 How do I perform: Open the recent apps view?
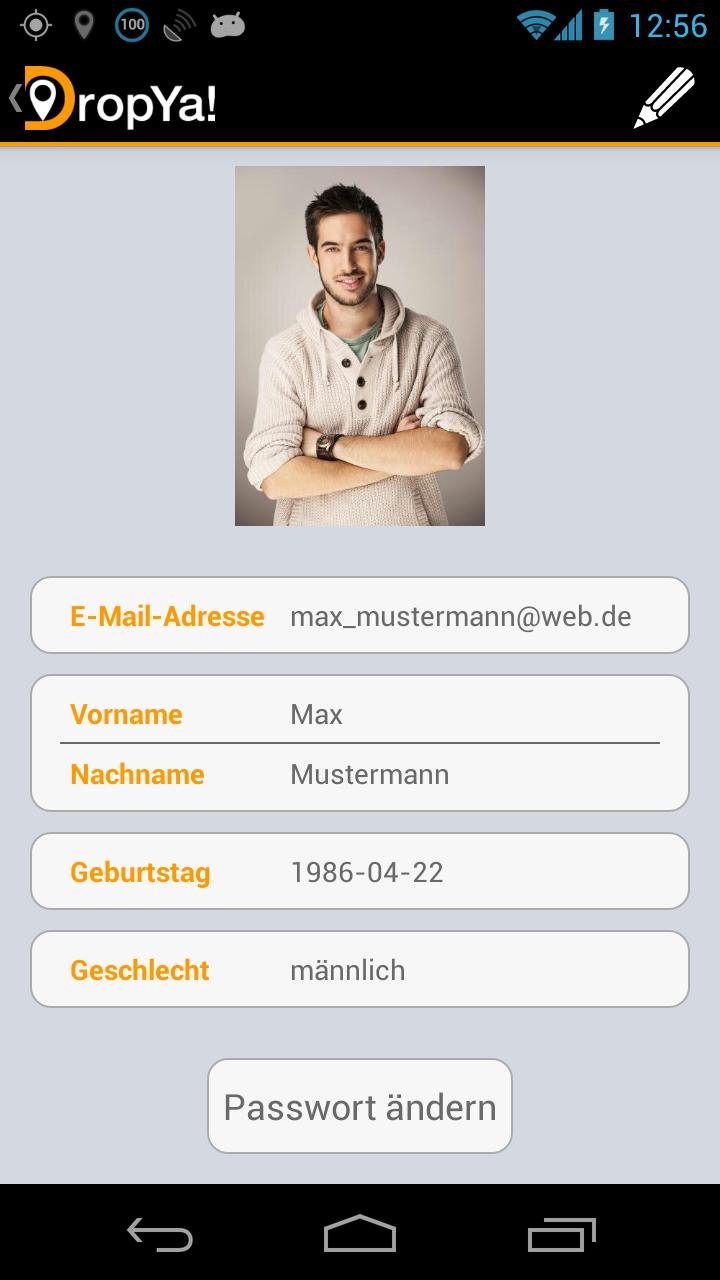pyautogui.click(x=561, y=1234)
